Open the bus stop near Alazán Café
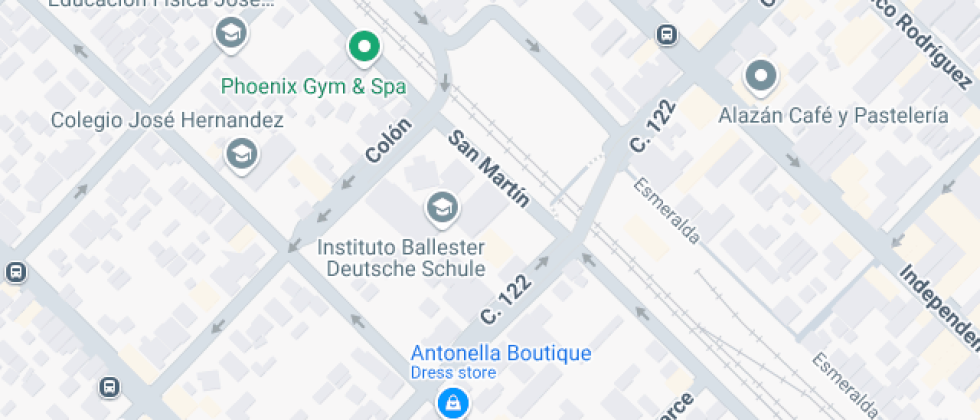 [x=667, y=34]
